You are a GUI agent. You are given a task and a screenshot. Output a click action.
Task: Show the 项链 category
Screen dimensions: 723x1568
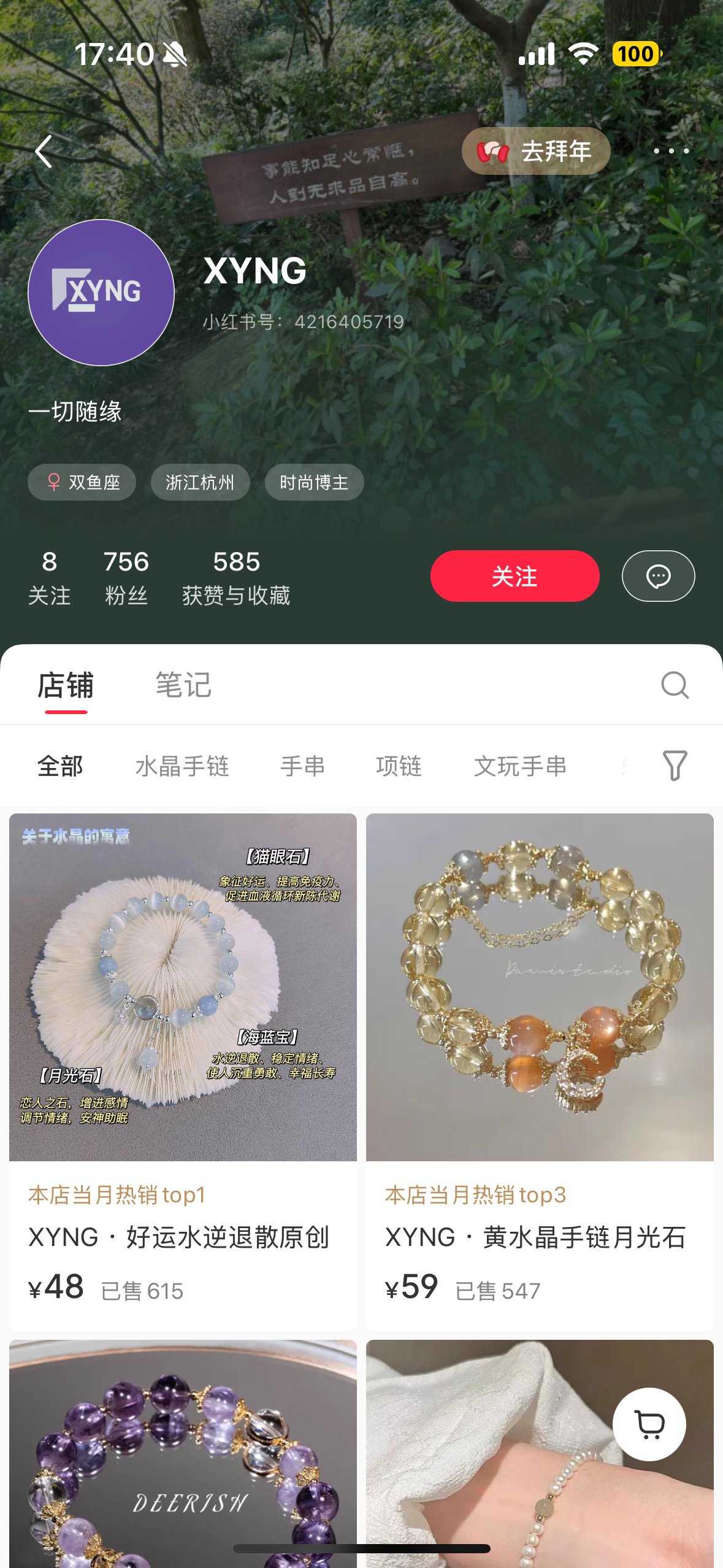tap(399, 766)
